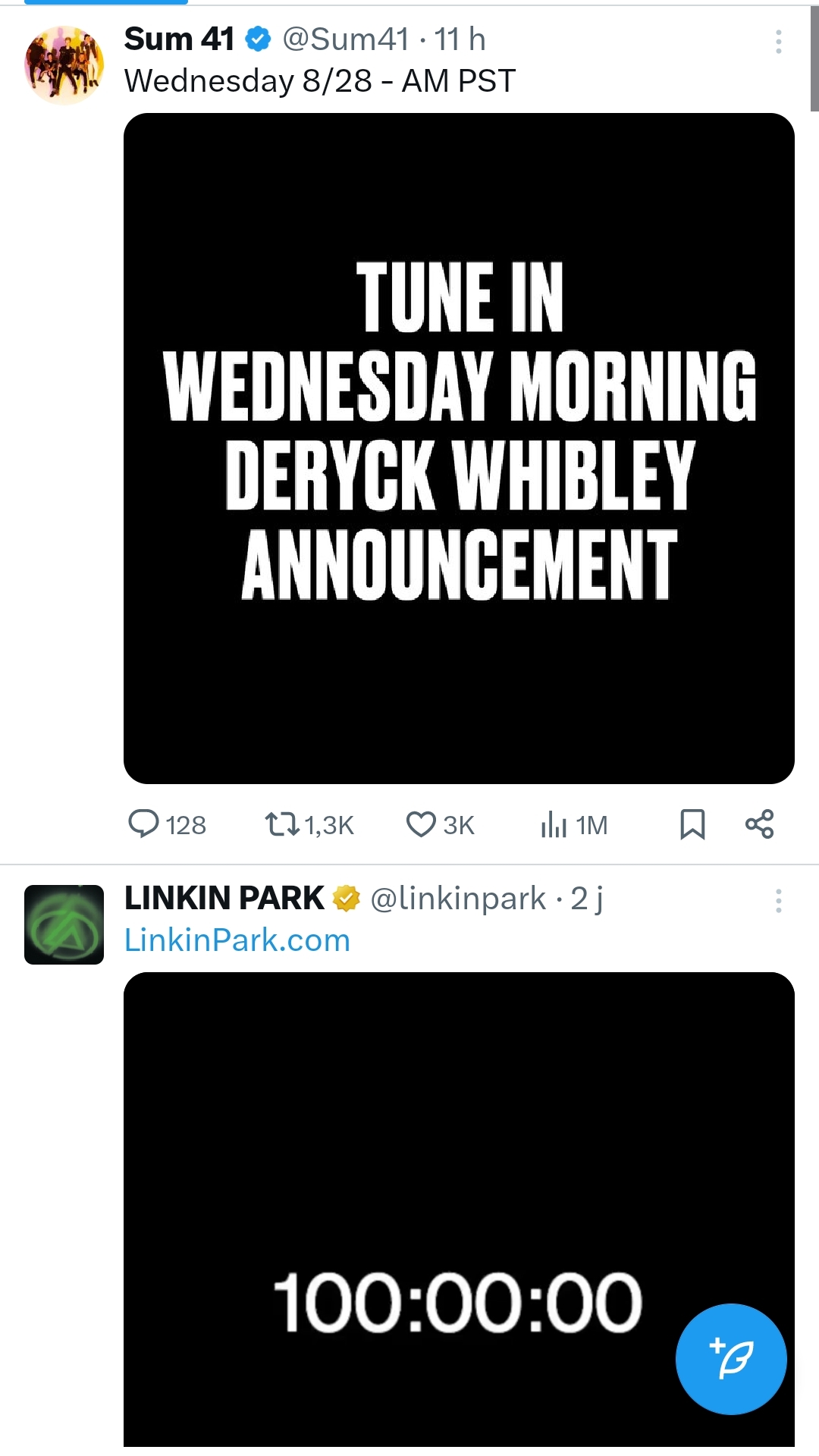Open the LinkinPark.com link
This screenshot has width=819, height=1456.
click(237, 940)
